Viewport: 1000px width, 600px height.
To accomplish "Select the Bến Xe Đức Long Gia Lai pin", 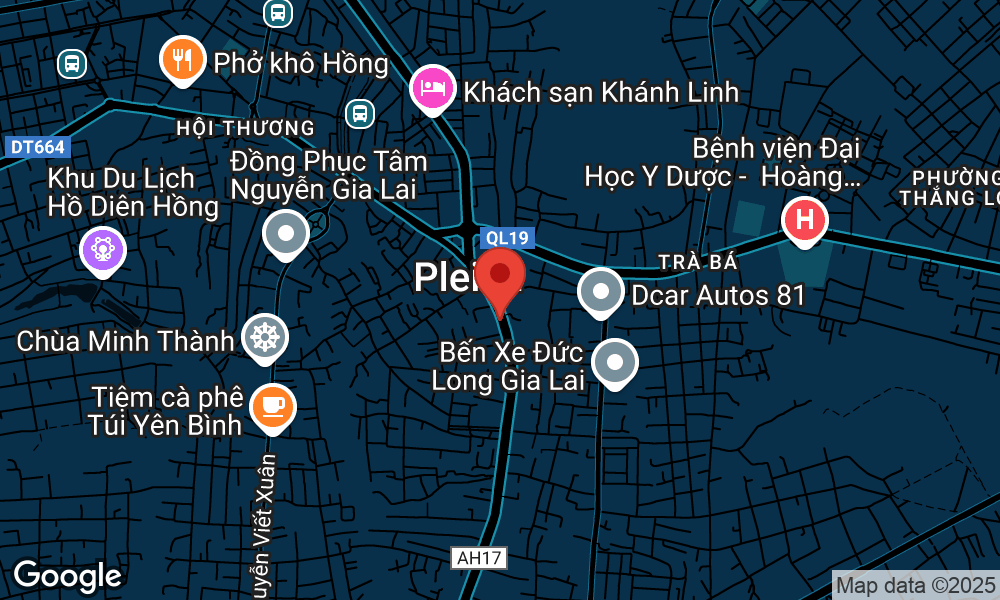I will click(x=615, y=363).
